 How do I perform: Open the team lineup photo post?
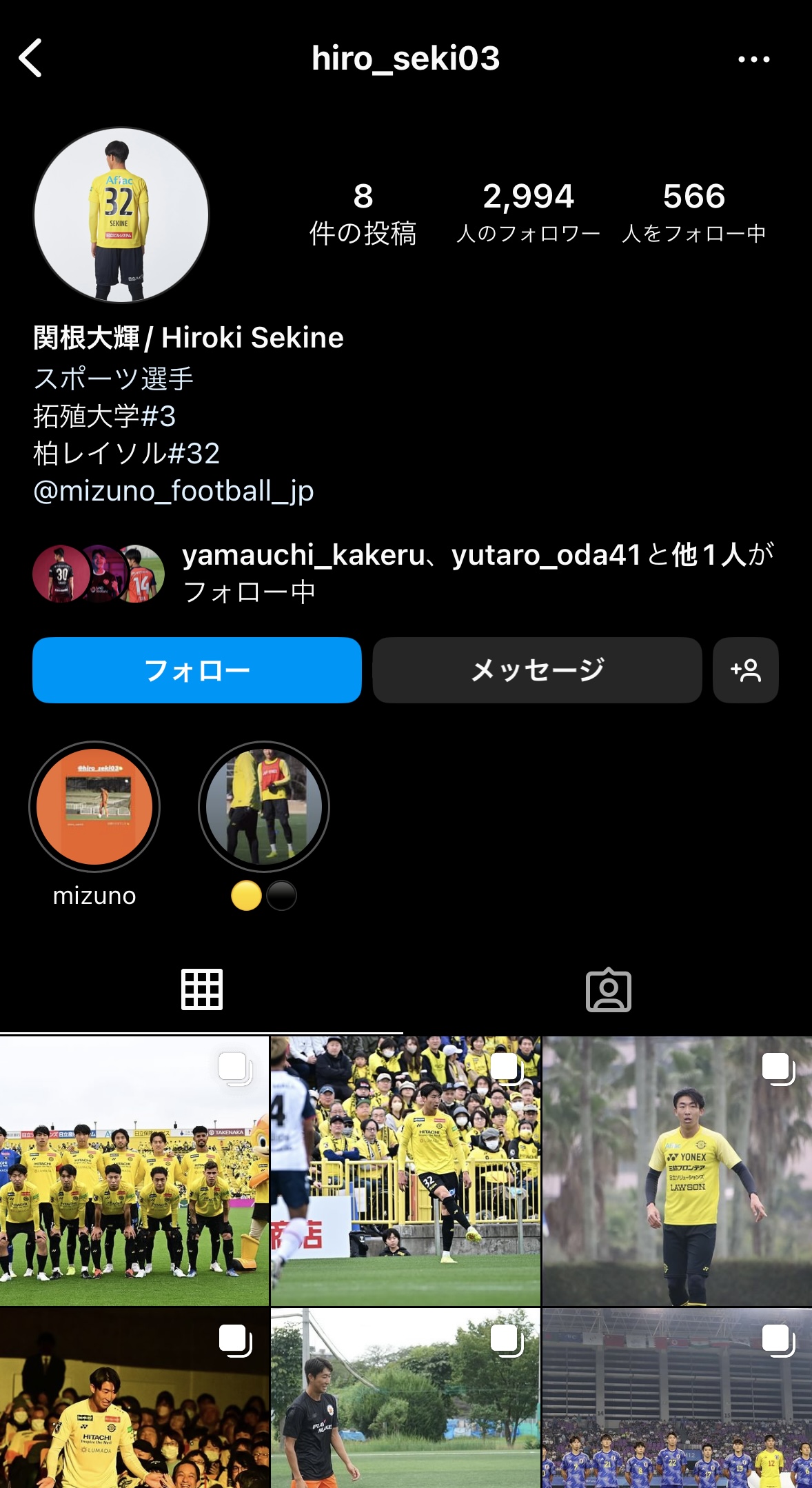pos(134,1171)
